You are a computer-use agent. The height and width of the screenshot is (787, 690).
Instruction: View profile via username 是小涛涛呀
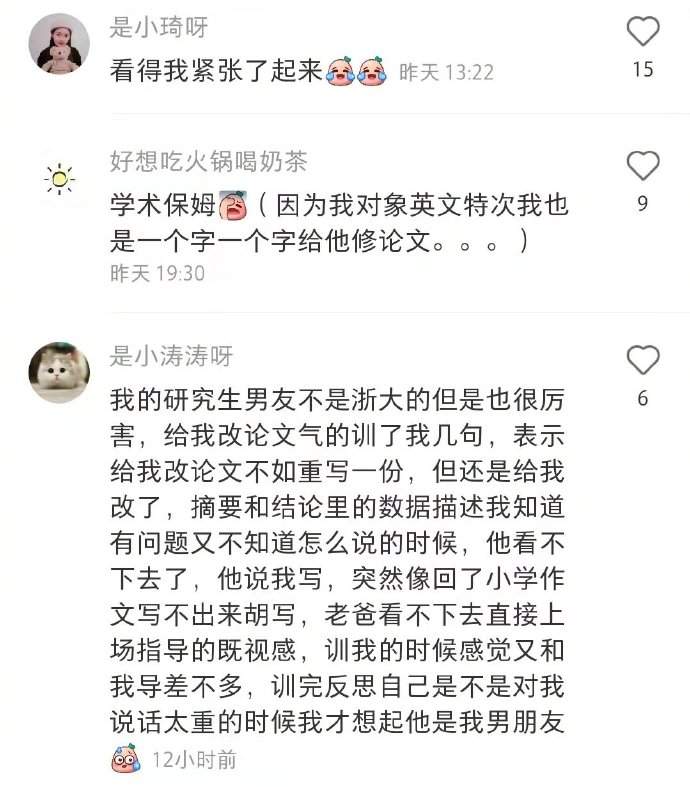170,355
